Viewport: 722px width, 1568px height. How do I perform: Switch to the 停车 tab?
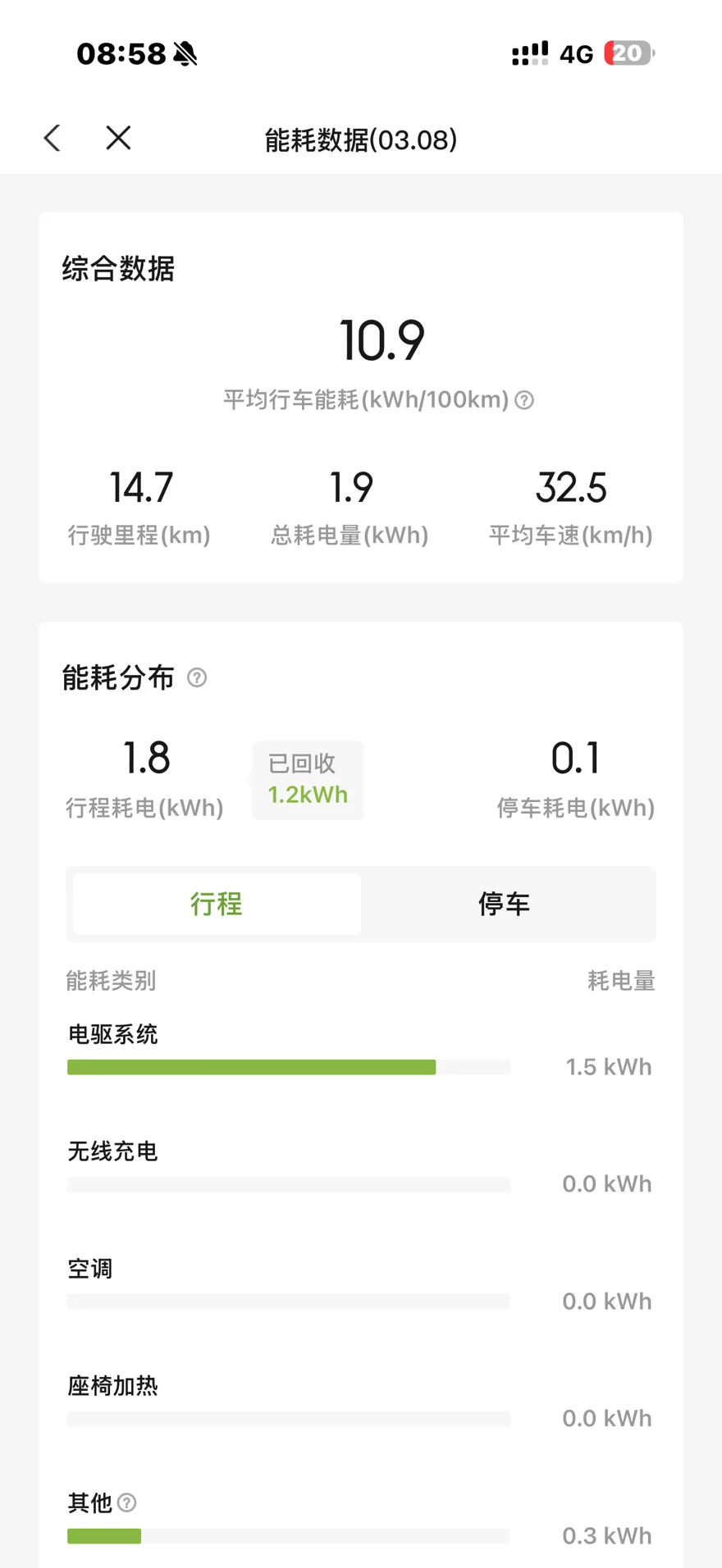[504, 904]
